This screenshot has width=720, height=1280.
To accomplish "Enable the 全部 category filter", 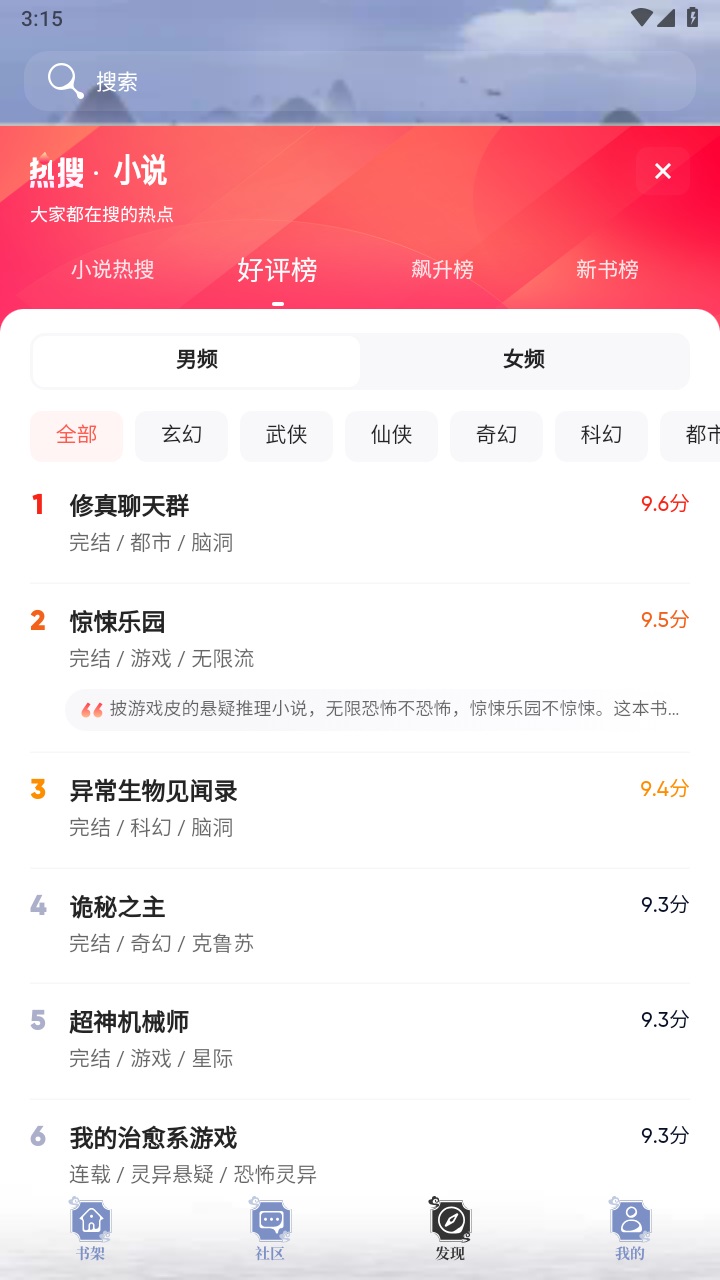I will point(76,435).
